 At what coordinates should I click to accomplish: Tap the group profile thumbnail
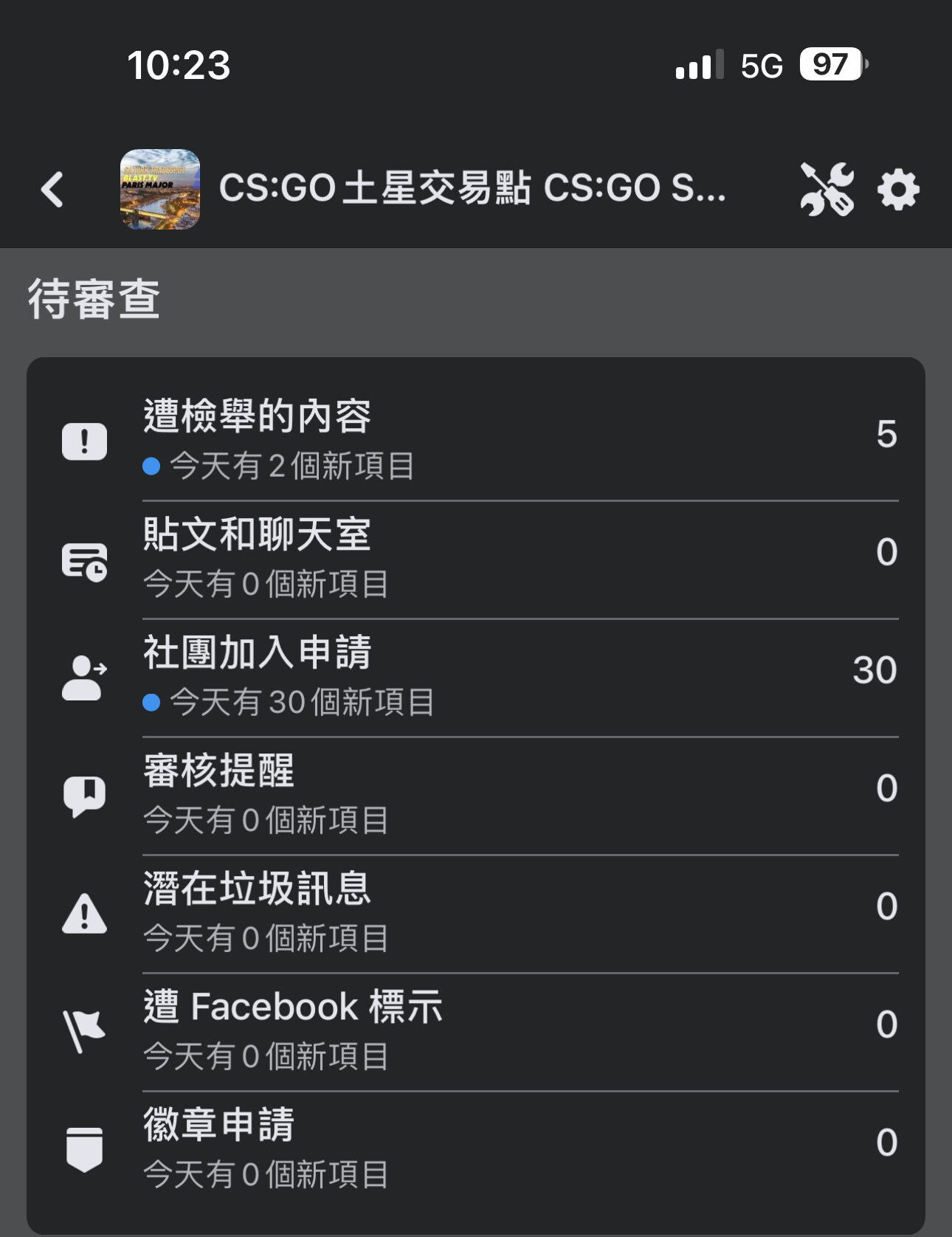[x=159, y=189]
